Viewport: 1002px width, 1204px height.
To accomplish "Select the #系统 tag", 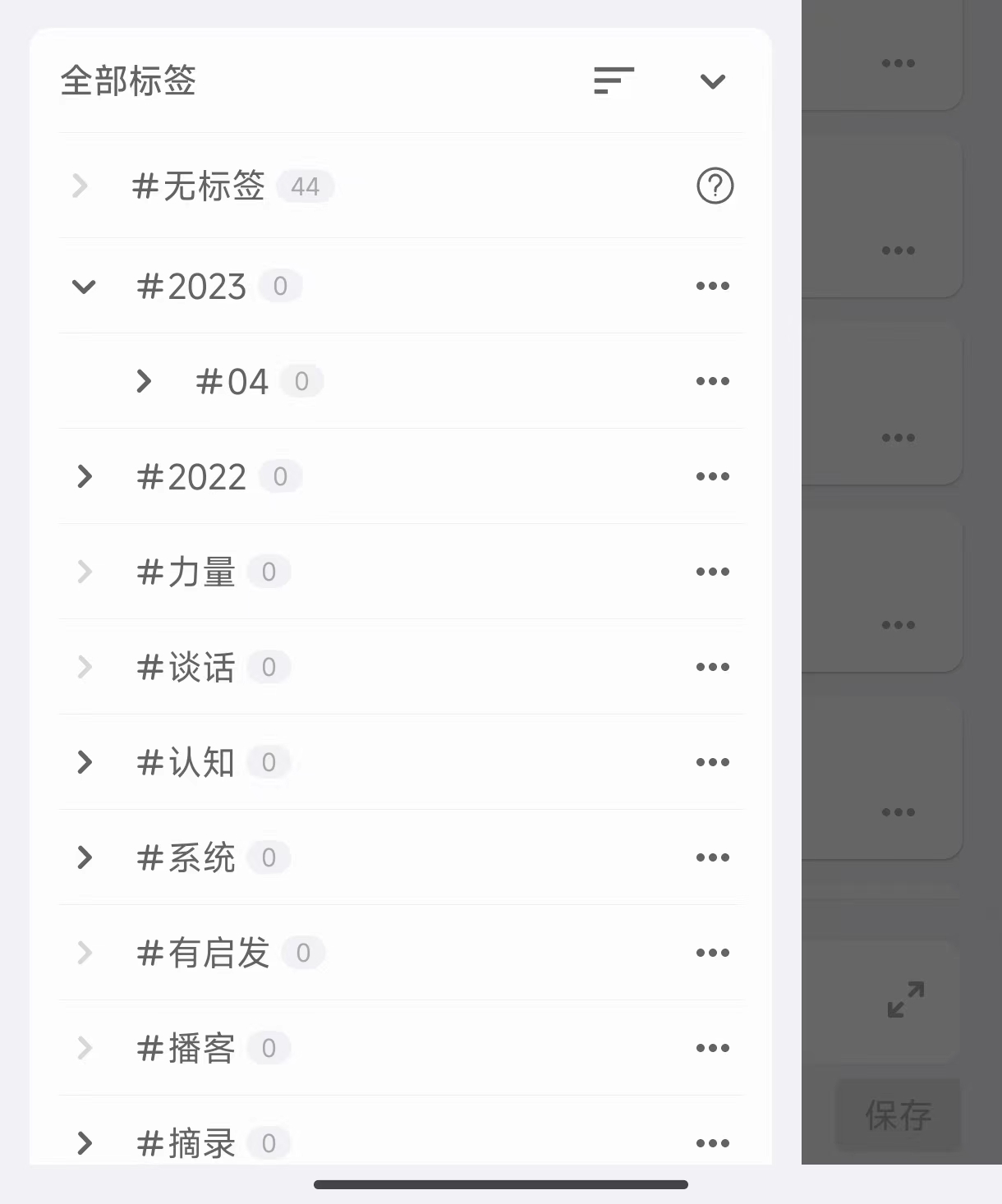I will [186, 857].
